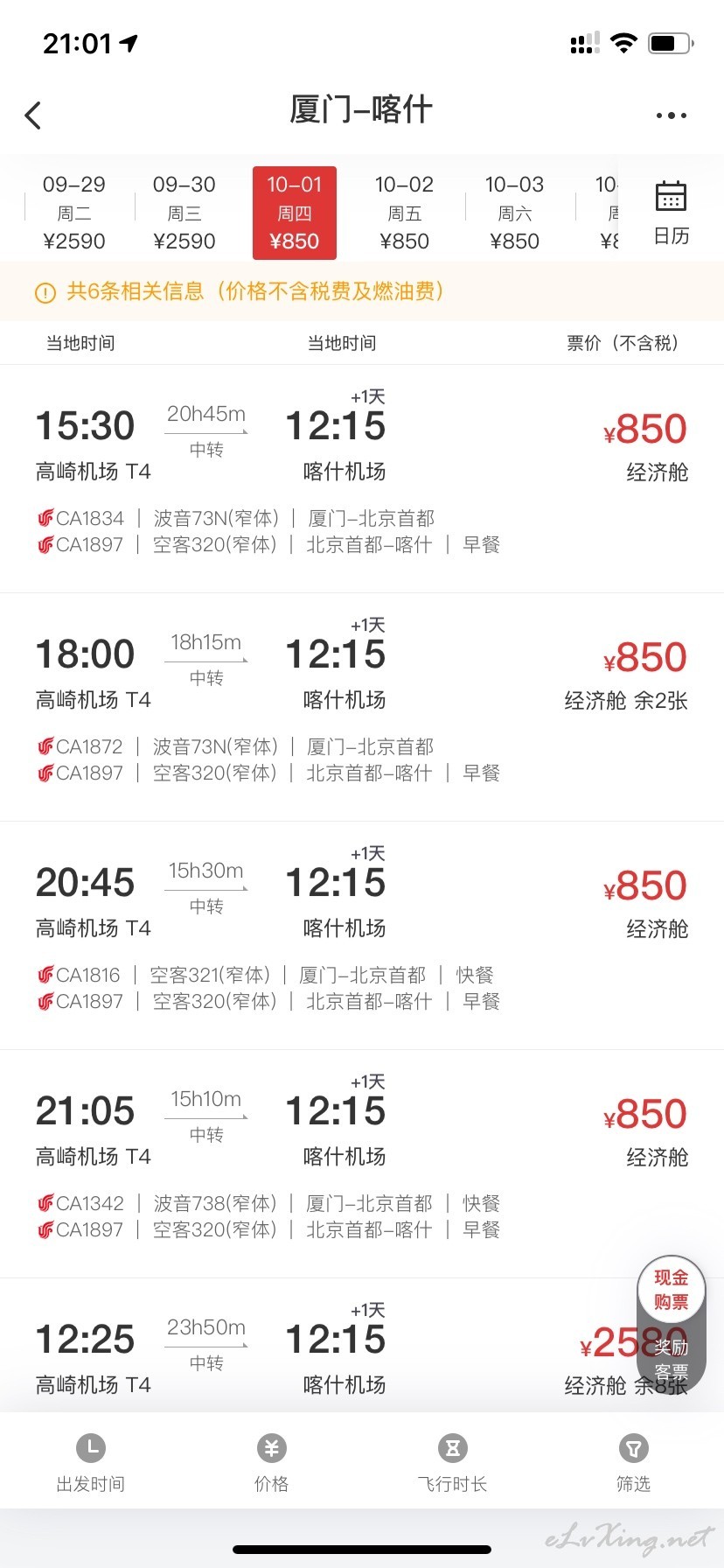
Task: Sort flights by 飞行时长
Action: [452, 1464]
